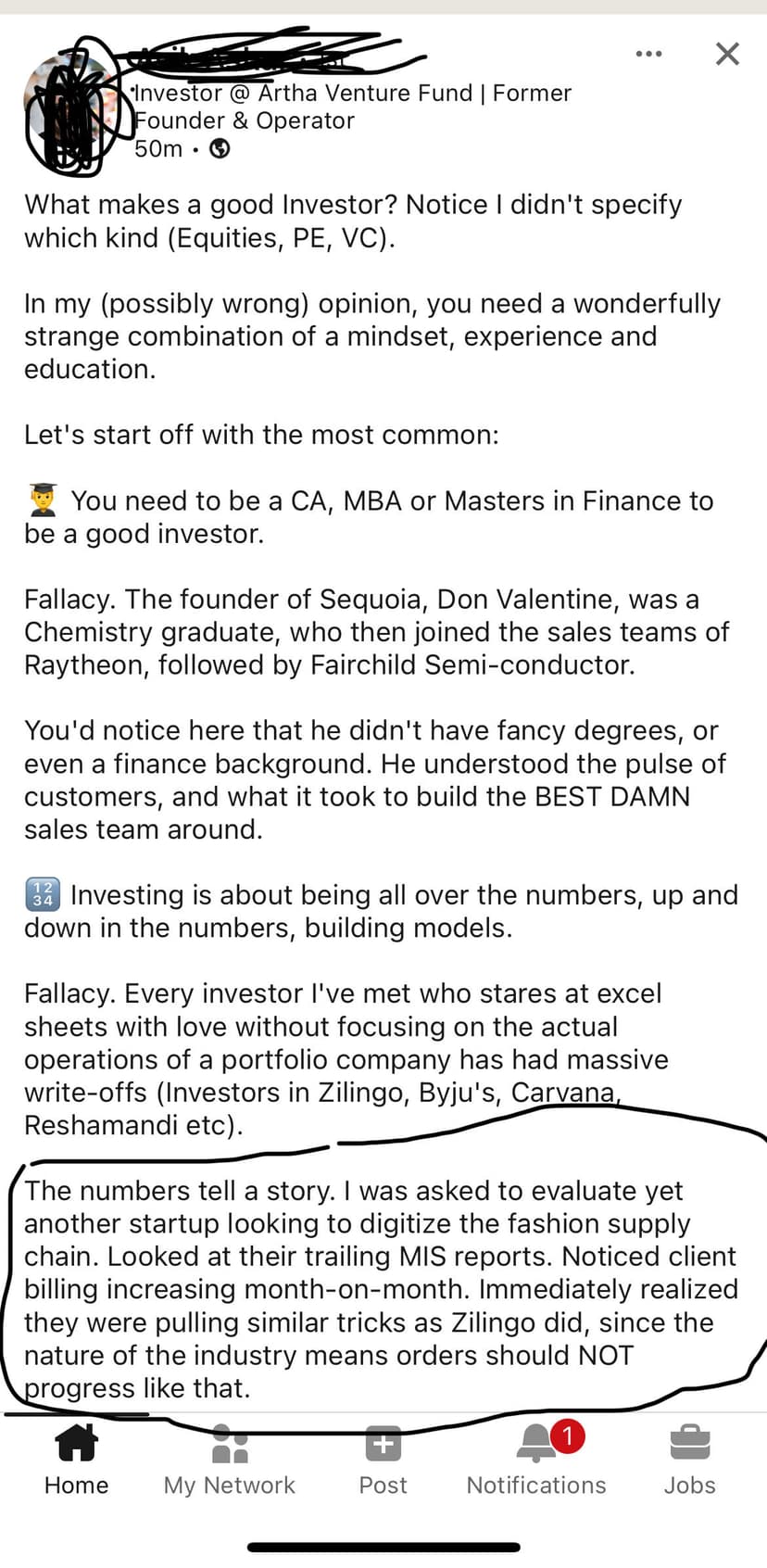Open the post's three-dot overflow menu
Image resolution: width=767 pixels, height=1568 pixels.
coord(648,54)
